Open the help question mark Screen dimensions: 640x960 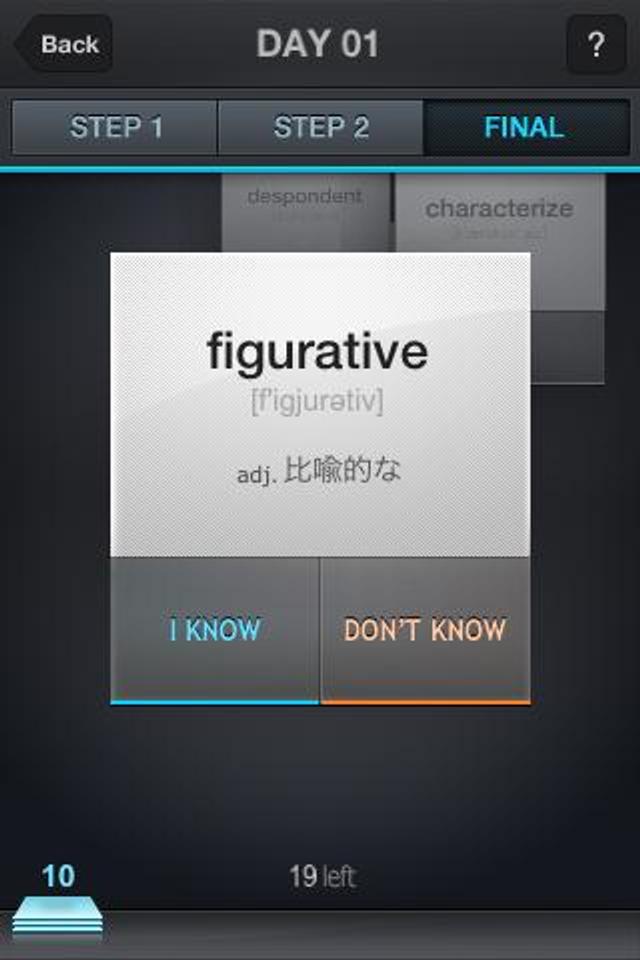point(596,45)
